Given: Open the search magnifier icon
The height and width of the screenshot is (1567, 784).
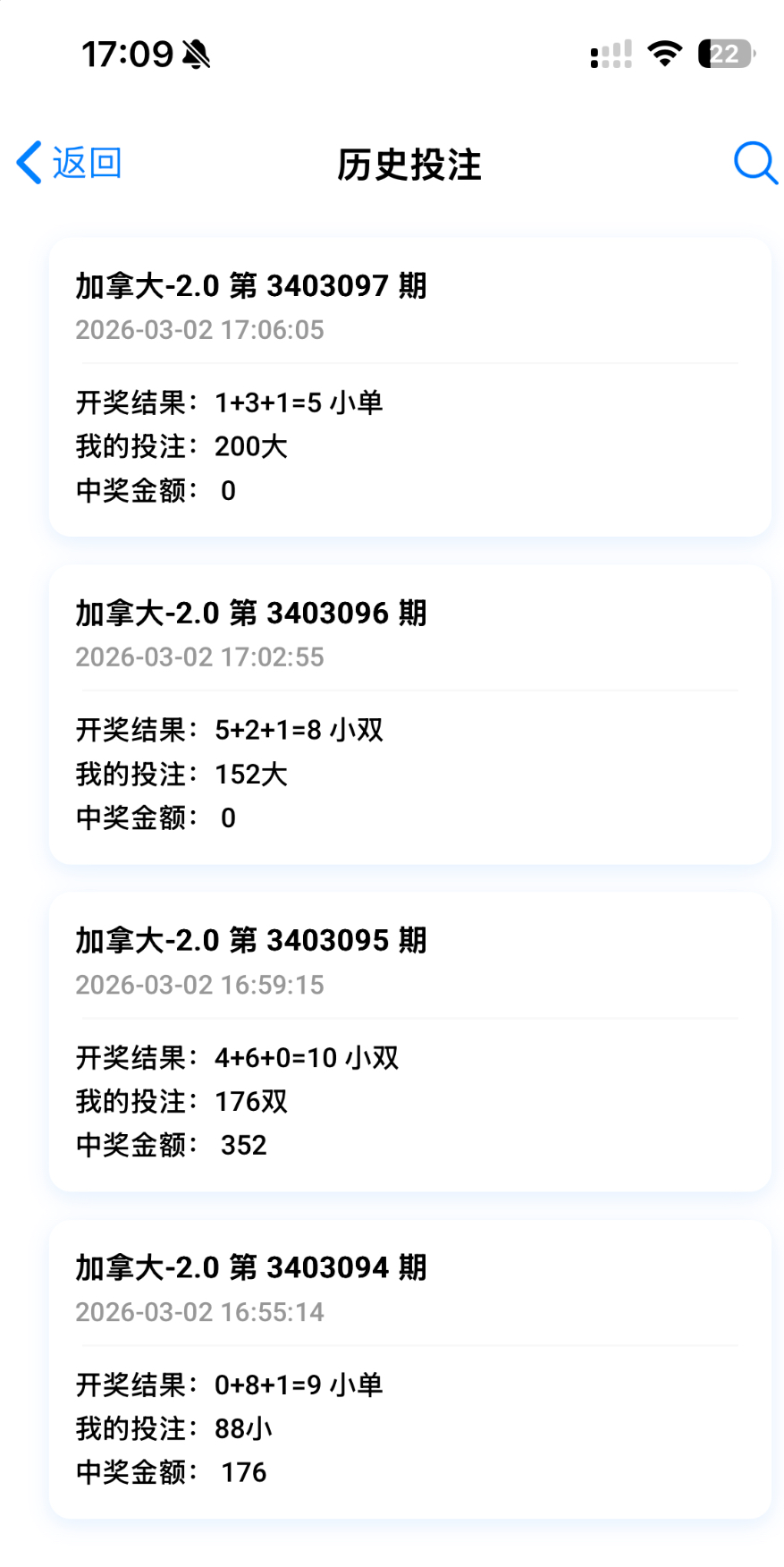Looking at the screenshot, I should pos(754,163).
